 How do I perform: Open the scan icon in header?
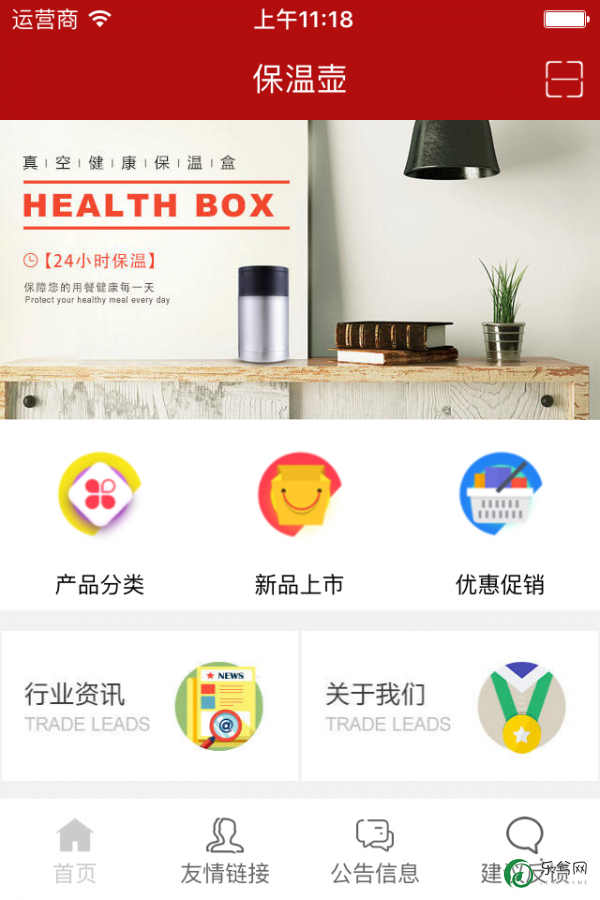564,79
